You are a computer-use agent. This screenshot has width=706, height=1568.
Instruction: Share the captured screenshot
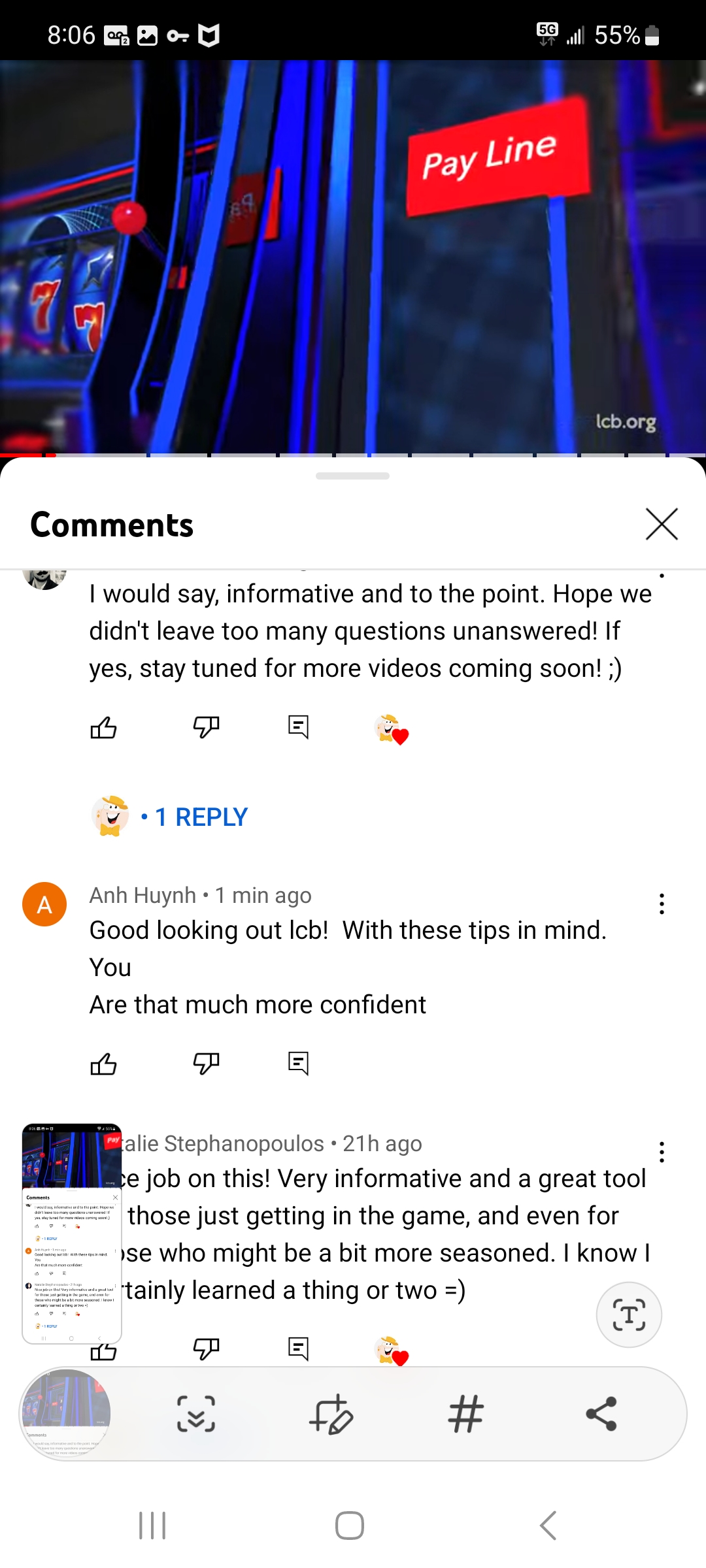pos(601,1414)
